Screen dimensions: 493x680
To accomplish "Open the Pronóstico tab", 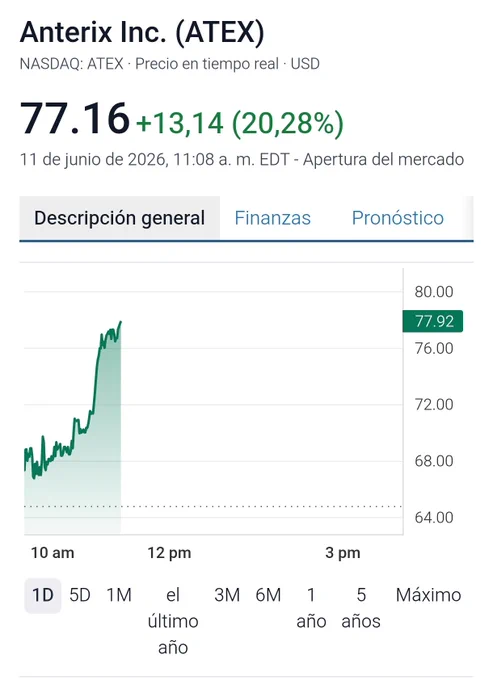I will click(398, 218).
